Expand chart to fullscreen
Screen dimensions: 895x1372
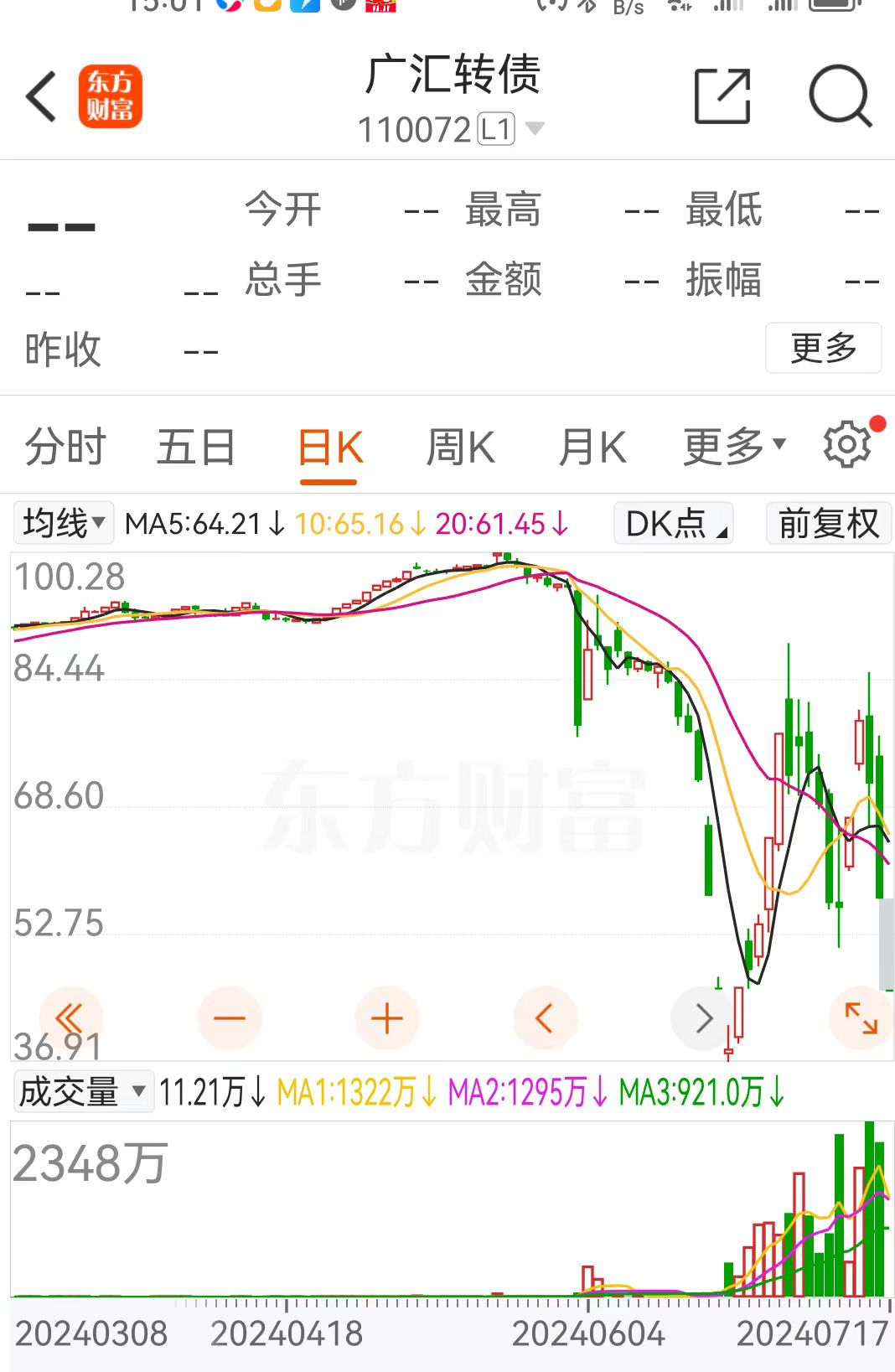[861, 1018]
